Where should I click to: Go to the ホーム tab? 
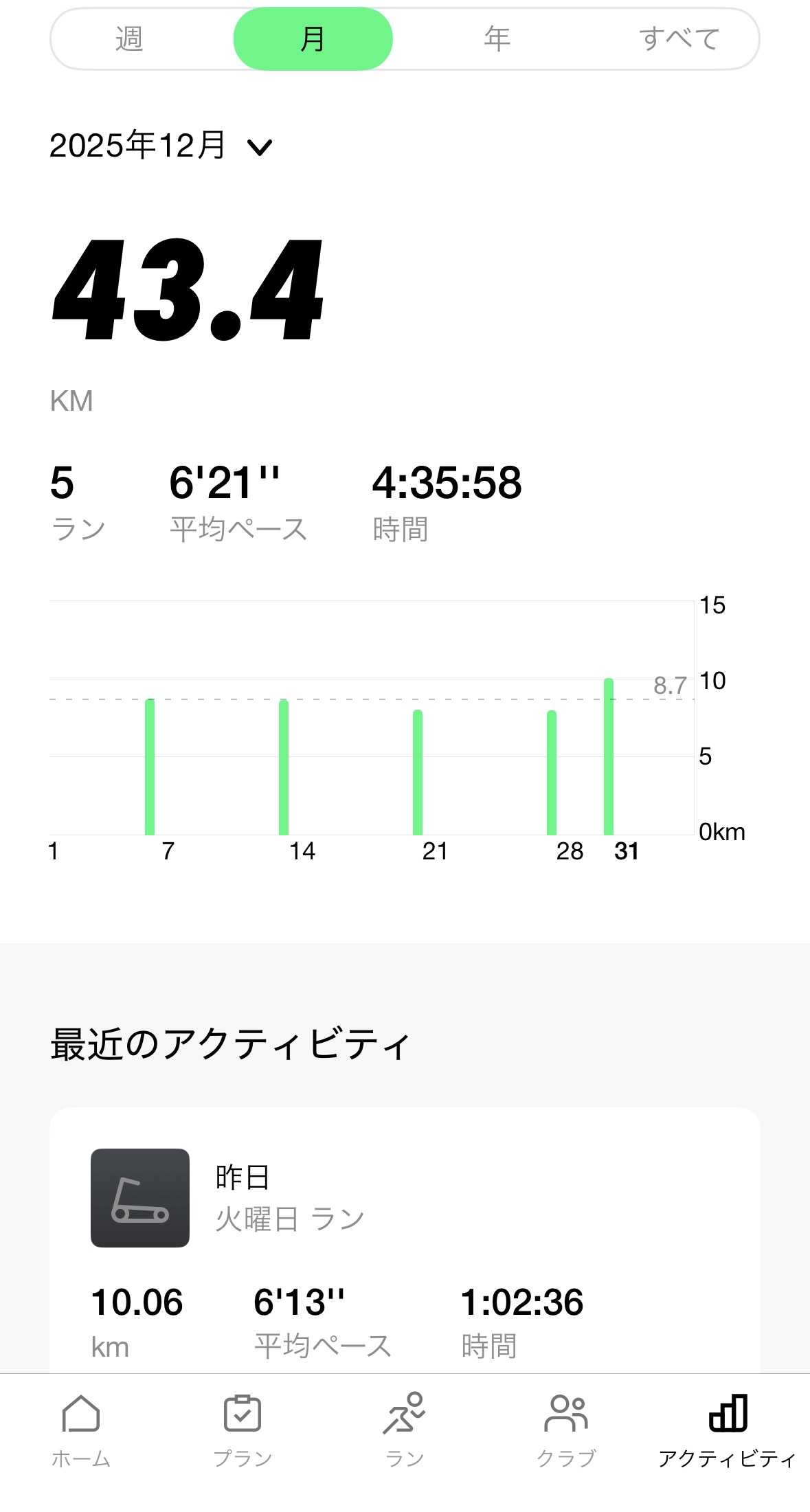tap(81, 1430)
